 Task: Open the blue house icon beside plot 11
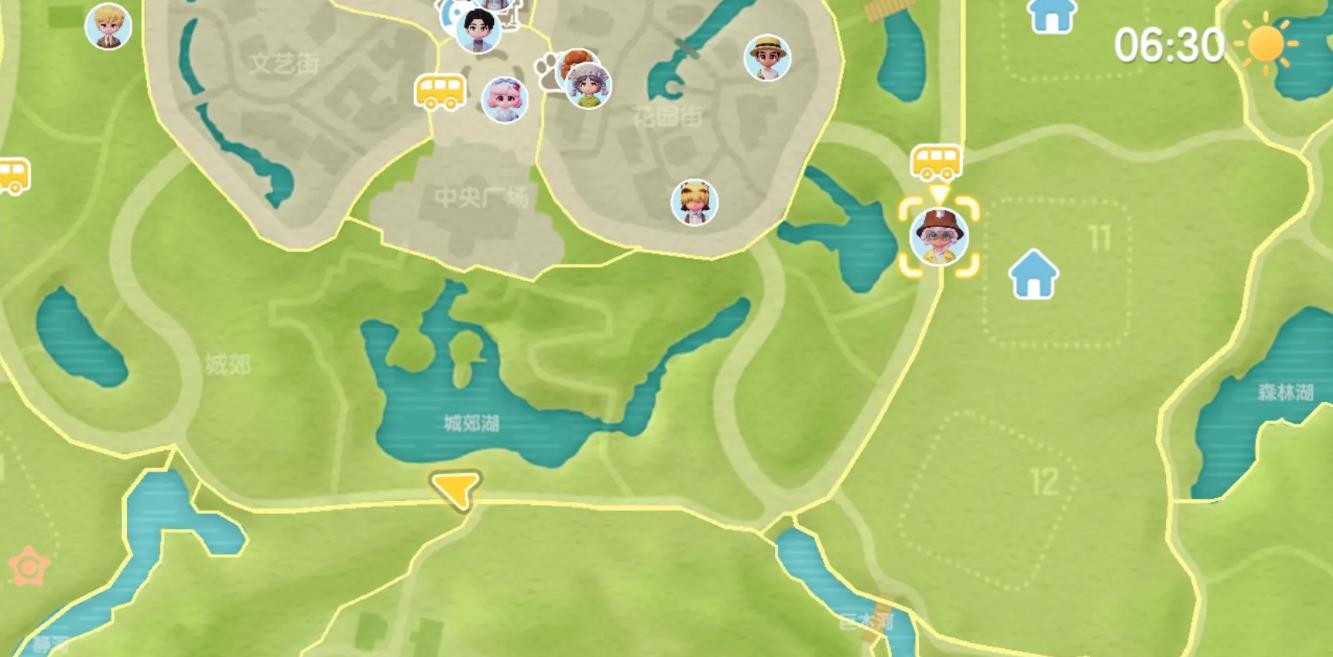1033,274
